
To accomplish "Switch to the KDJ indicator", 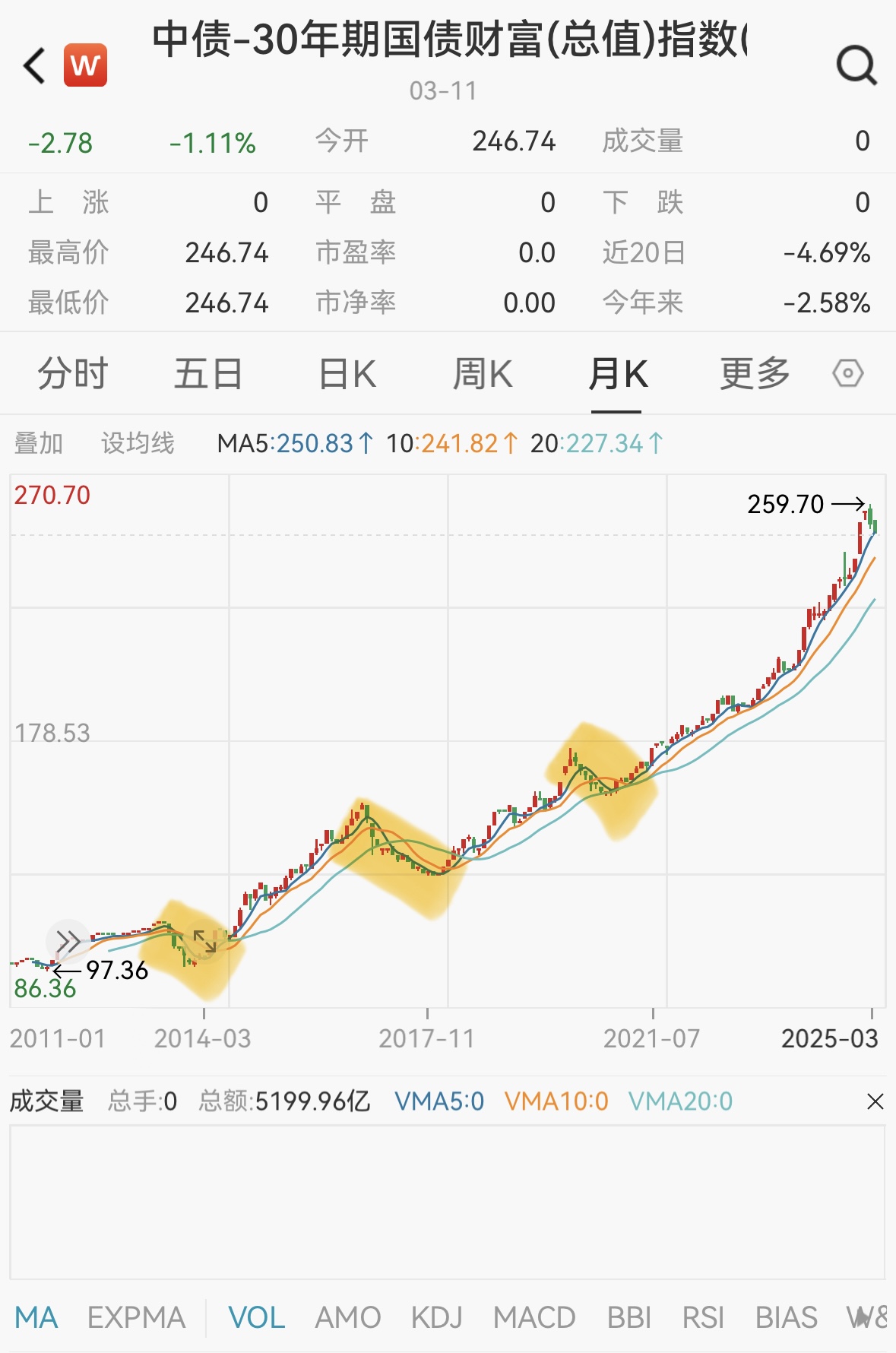I will coord(436,1317).
